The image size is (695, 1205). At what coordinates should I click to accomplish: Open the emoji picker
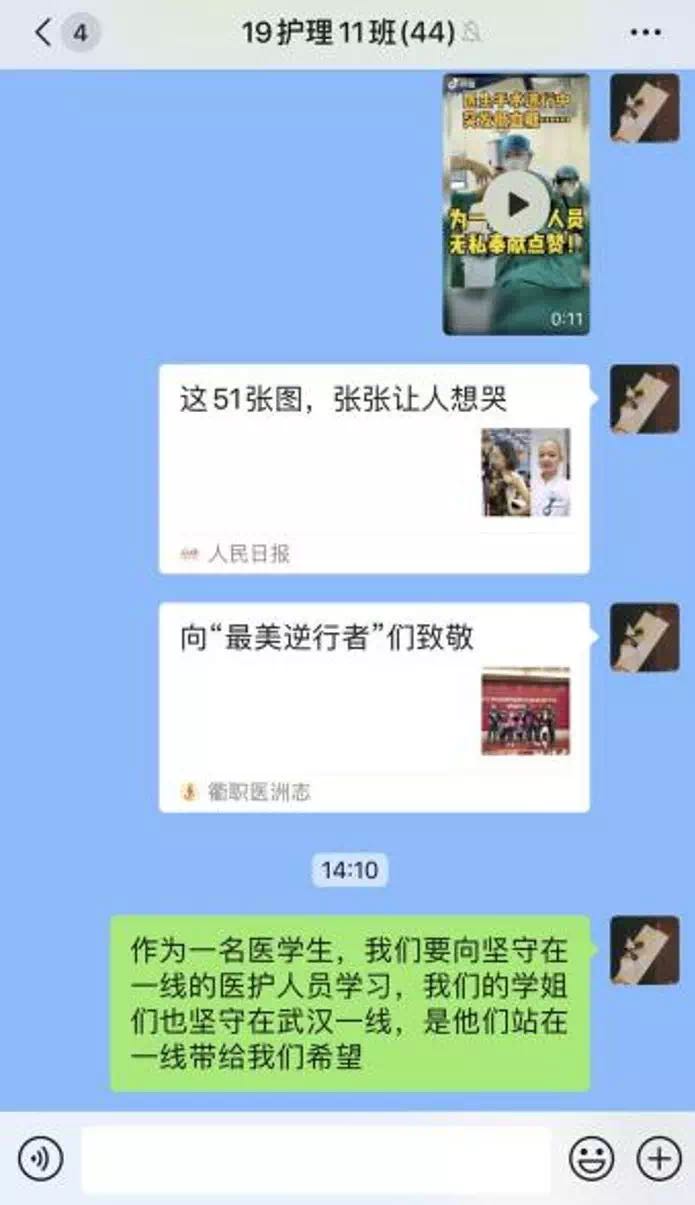[592, 1159]
